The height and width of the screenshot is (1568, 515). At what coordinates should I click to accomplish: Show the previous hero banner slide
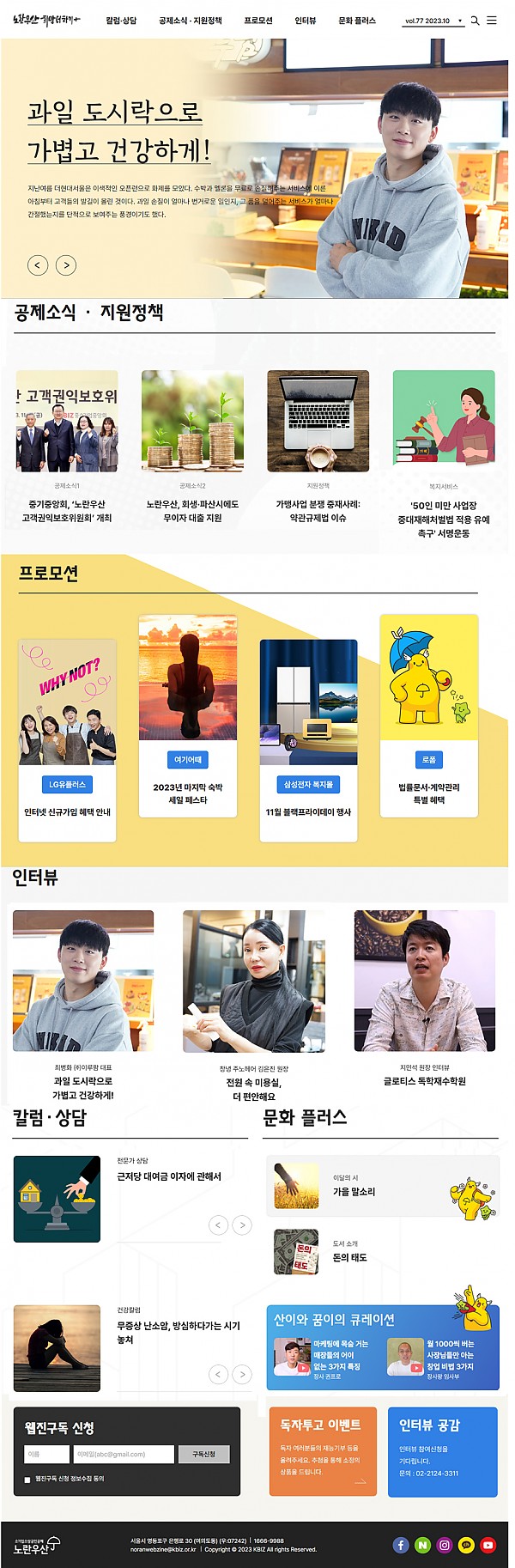(38, 265)
